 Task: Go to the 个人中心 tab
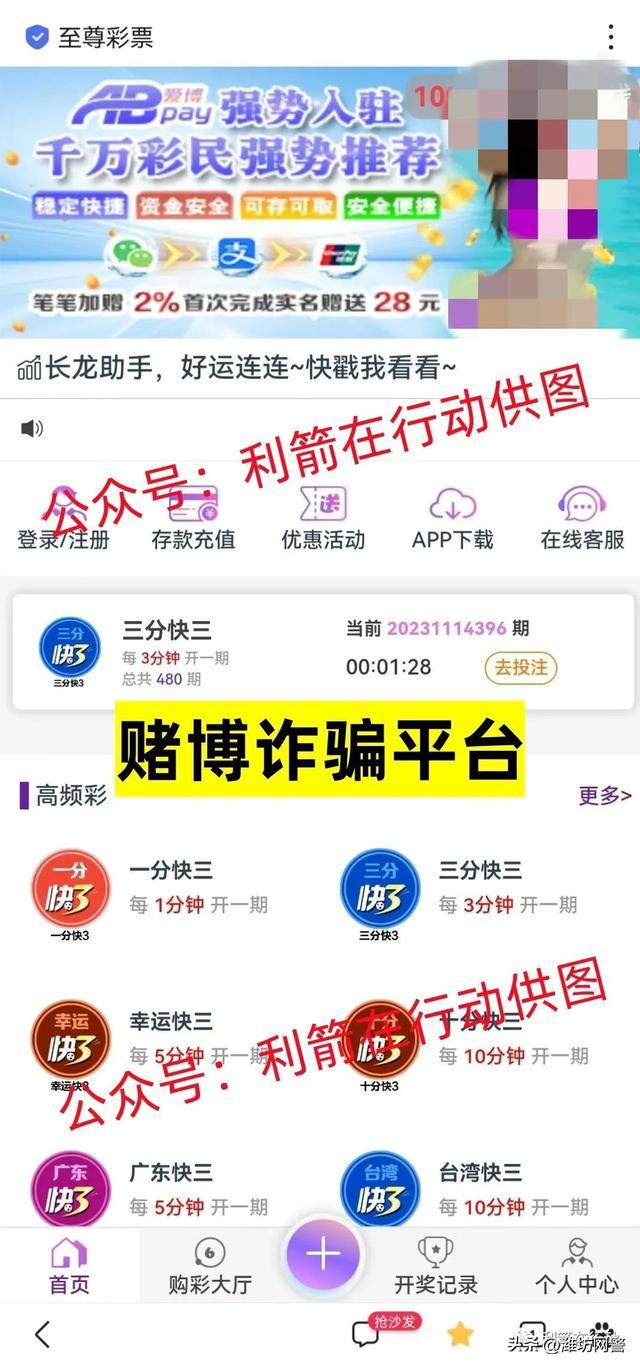point(577,1265)
